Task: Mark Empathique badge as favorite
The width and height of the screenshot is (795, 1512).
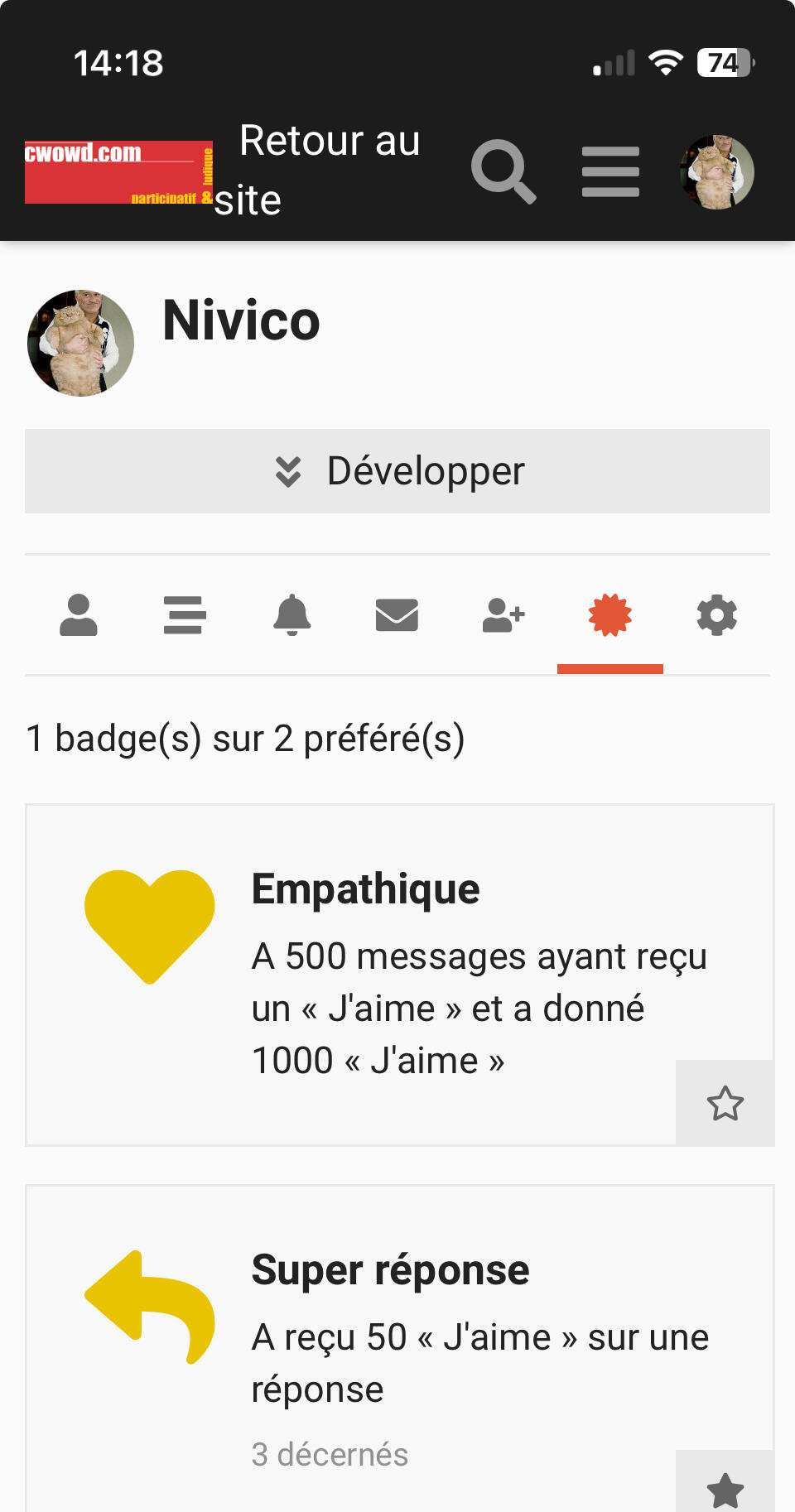Action: tap(725, 1103)
